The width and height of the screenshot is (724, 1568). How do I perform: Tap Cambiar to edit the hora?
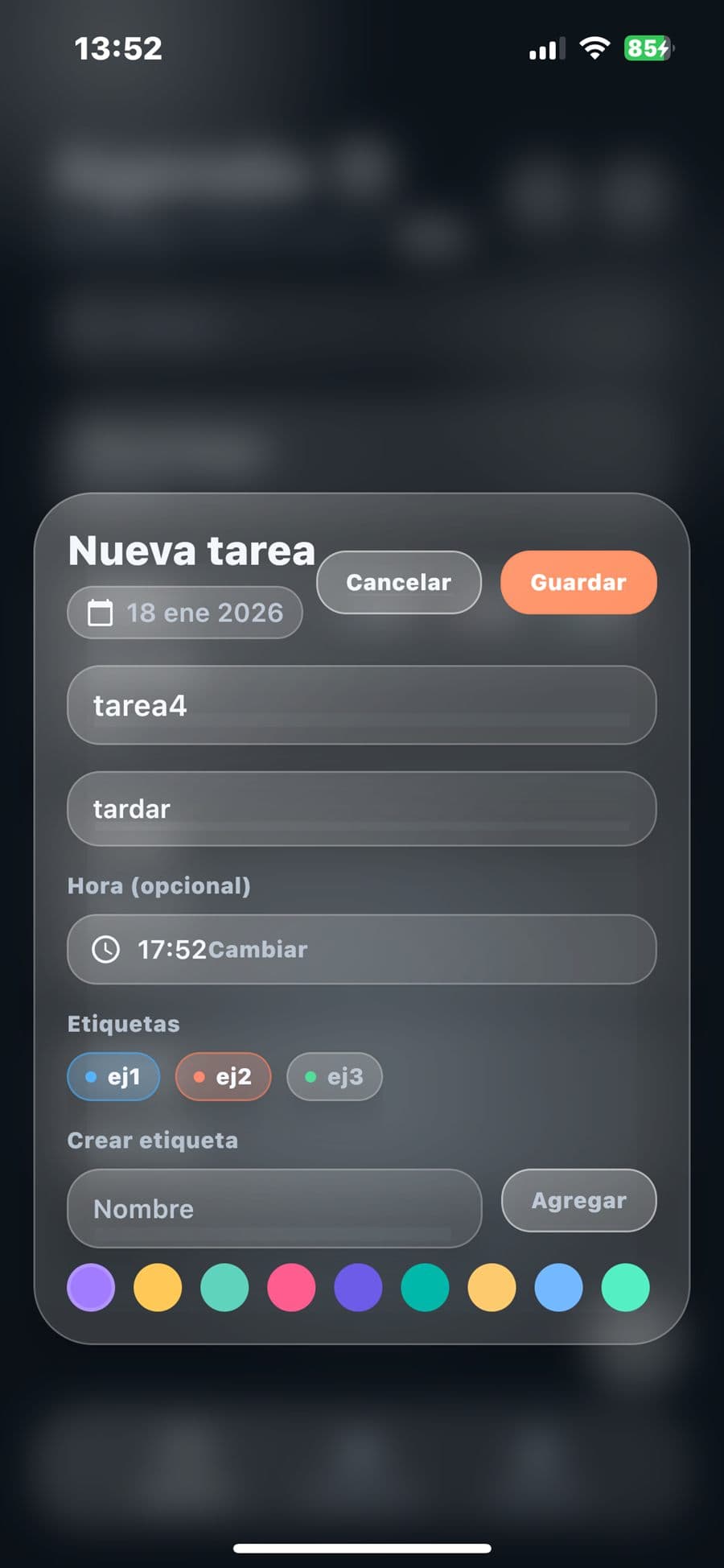[258, 950]
